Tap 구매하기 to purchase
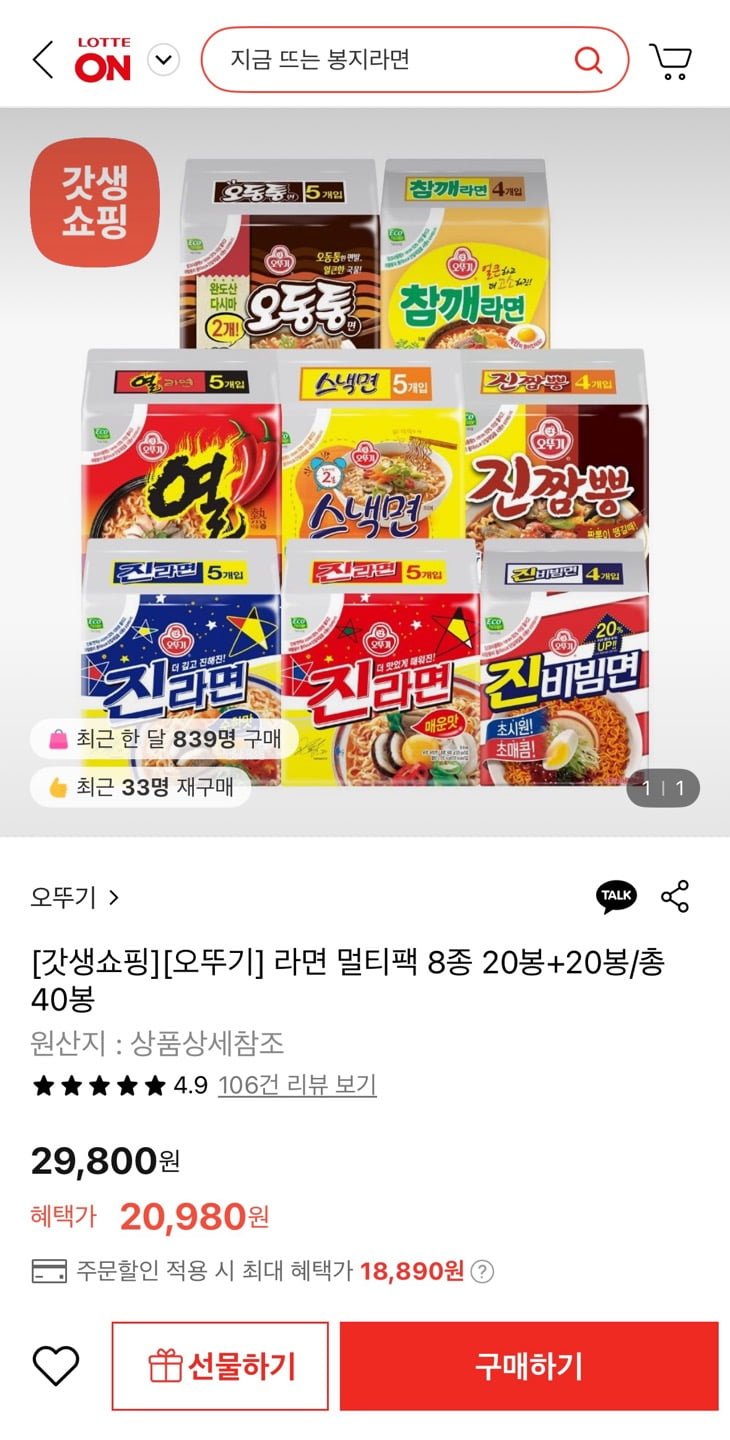The image size is (730, 1440). [529, 1366]
